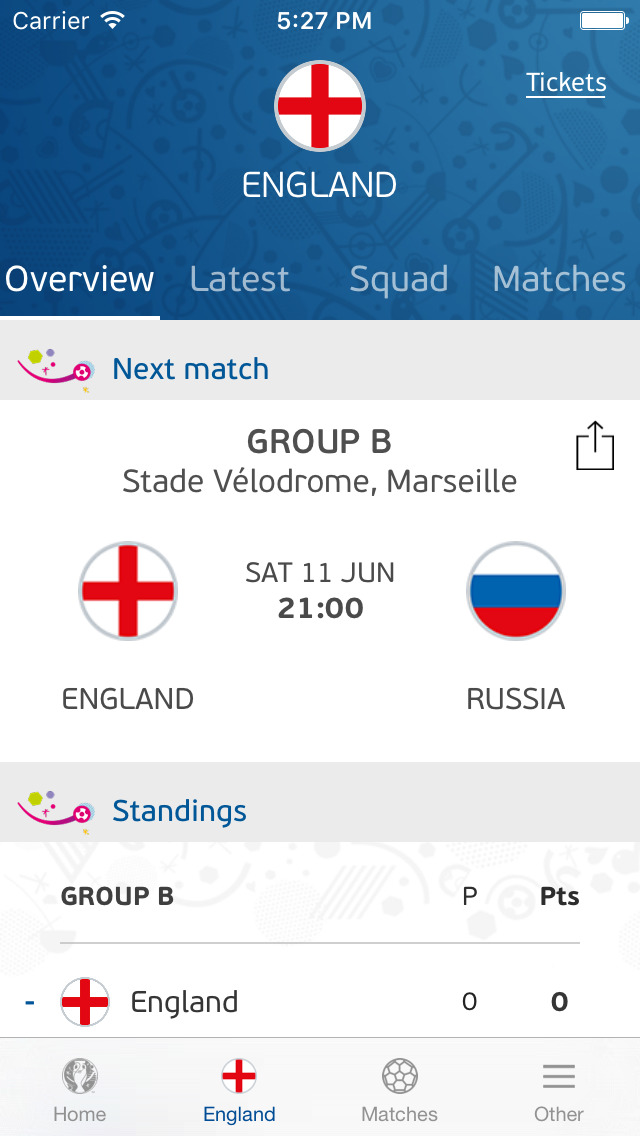The image size is (640, 1136).
Task: Open the underlined Tickets link
Action: [566, 82]
